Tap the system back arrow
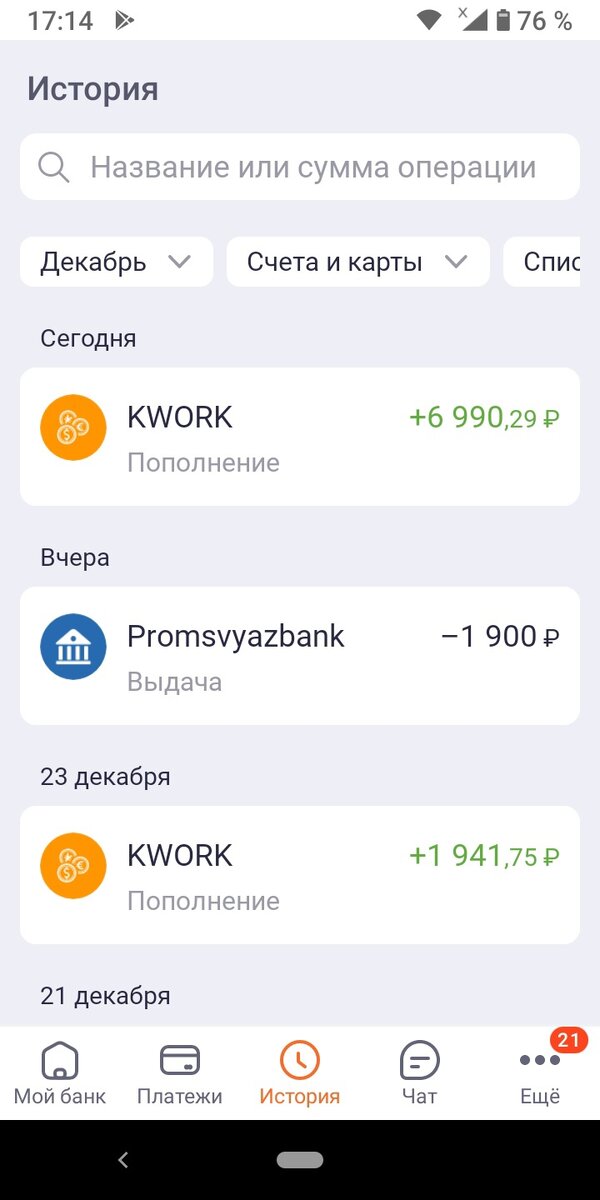Screen dimensions: 600x1200 [x=124, y=1160]
